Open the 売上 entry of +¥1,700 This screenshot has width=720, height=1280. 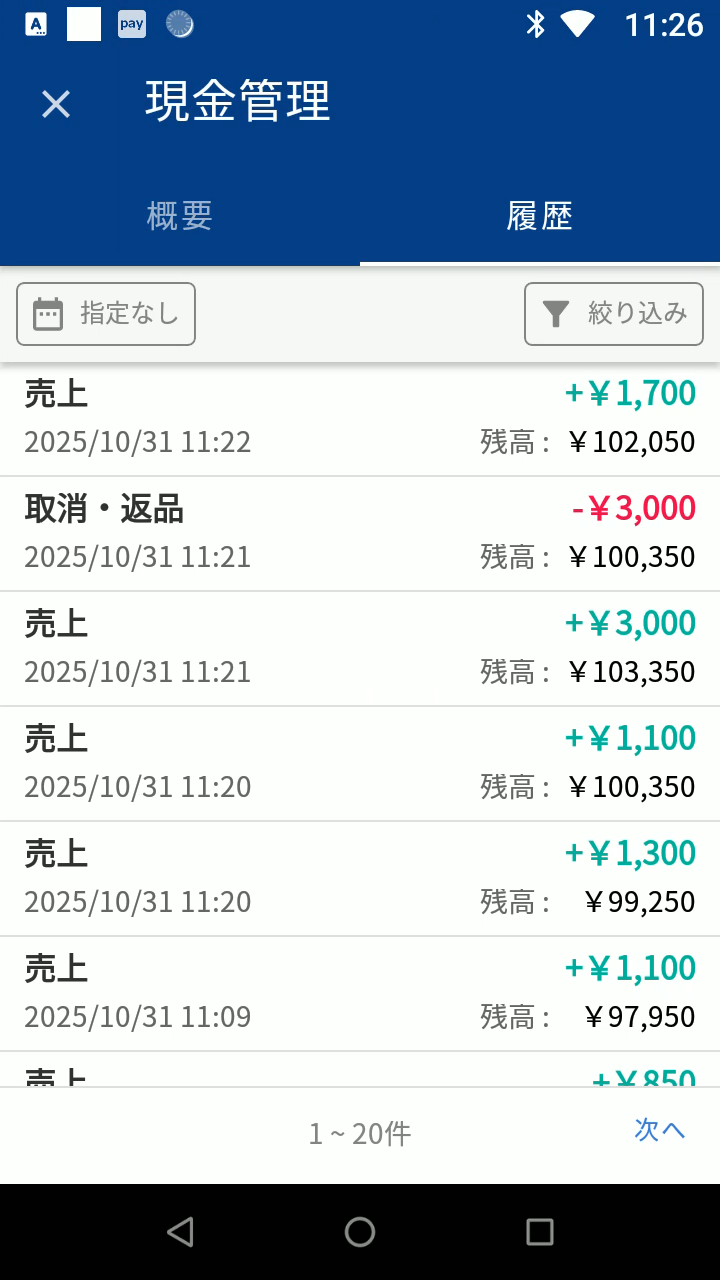click(360, 418)
